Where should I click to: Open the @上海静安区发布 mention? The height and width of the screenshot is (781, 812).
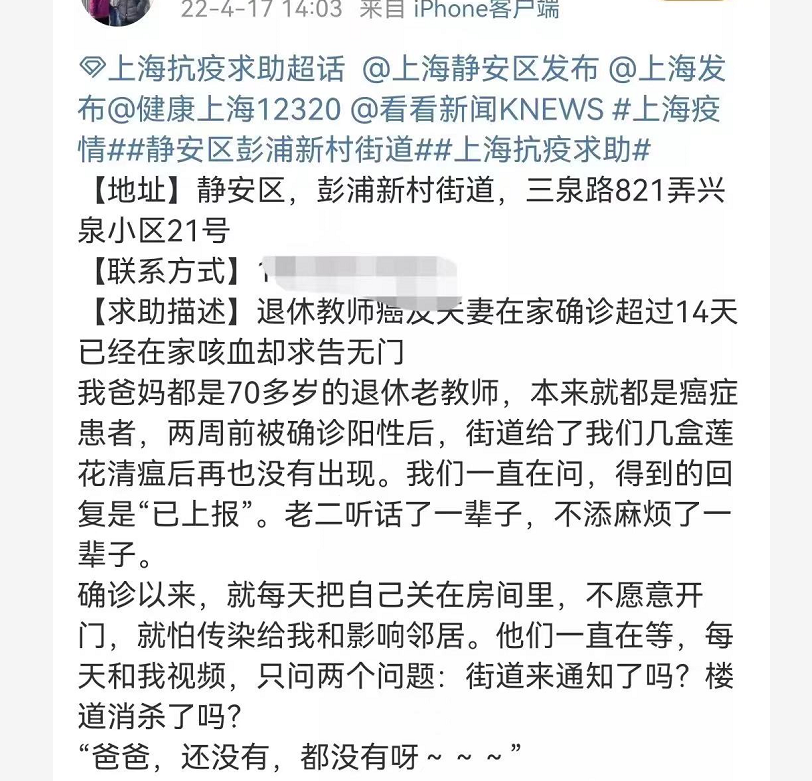[x=480, y=69]
